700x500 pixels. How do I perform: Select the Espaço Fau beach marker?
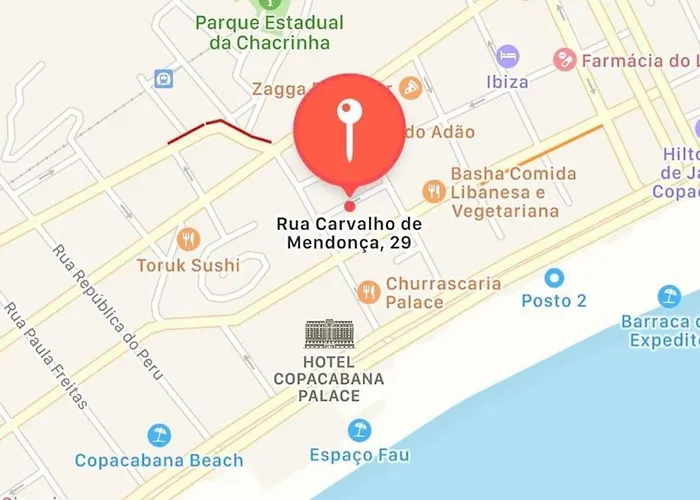[x=359, y=431]
